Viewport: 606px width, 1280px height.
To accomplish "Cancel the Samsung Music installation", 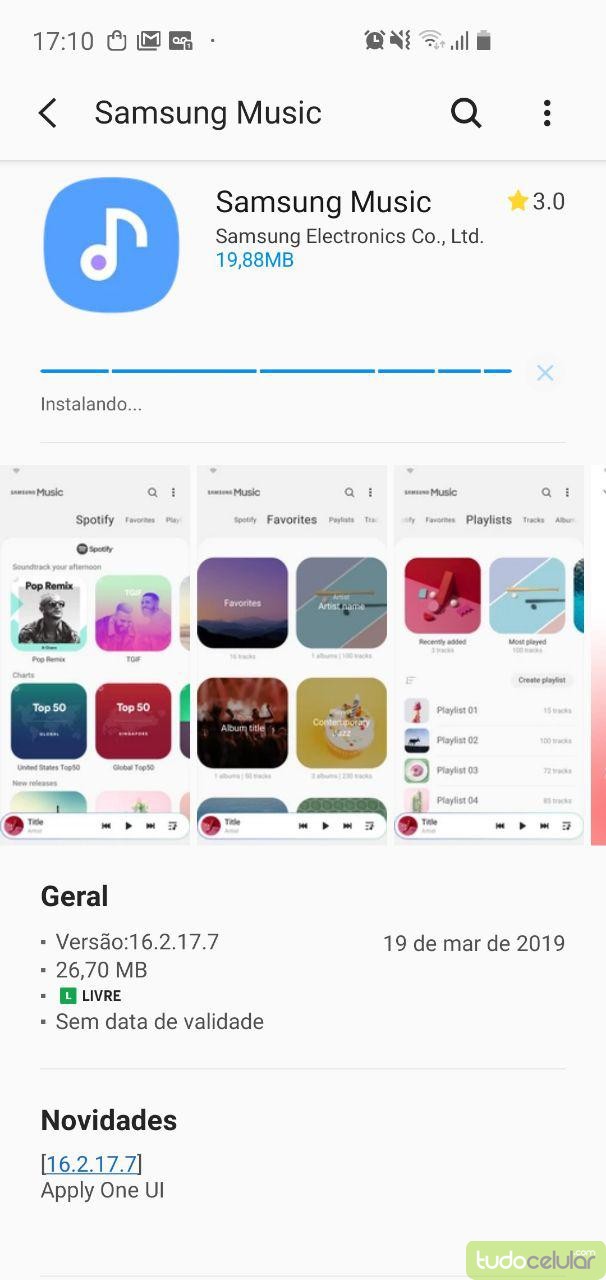I will point(545,373).
